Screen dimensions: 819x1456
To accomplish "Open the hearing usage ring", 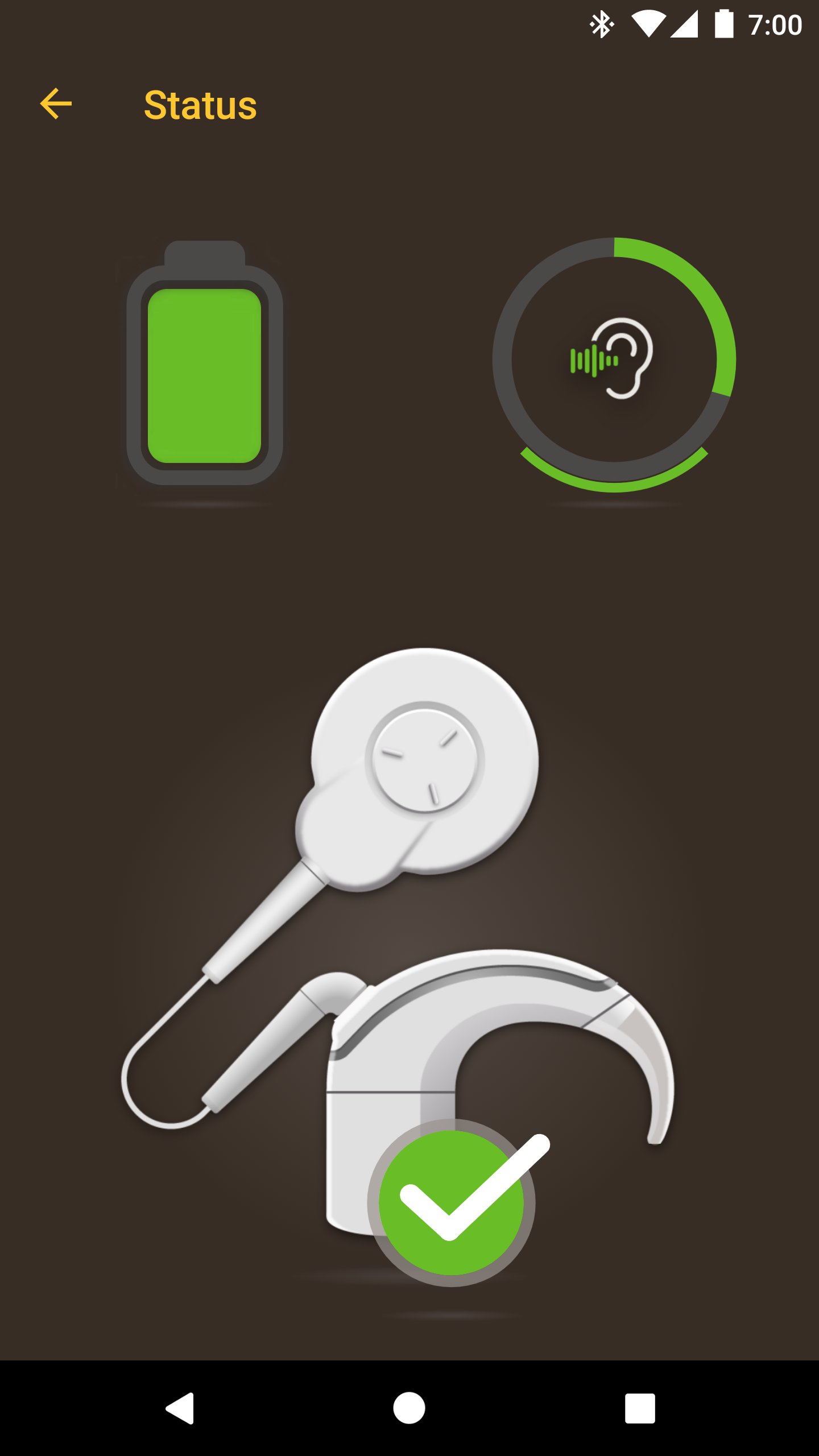I will pos(614,364).
